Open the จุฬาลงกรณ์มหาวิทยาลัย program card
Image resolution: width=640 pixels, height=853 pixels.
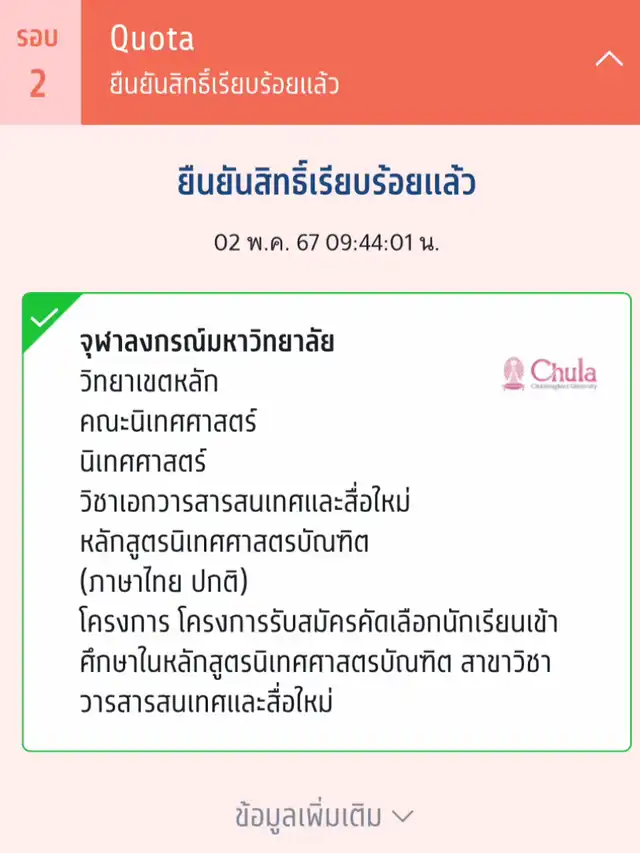[327, 521]
